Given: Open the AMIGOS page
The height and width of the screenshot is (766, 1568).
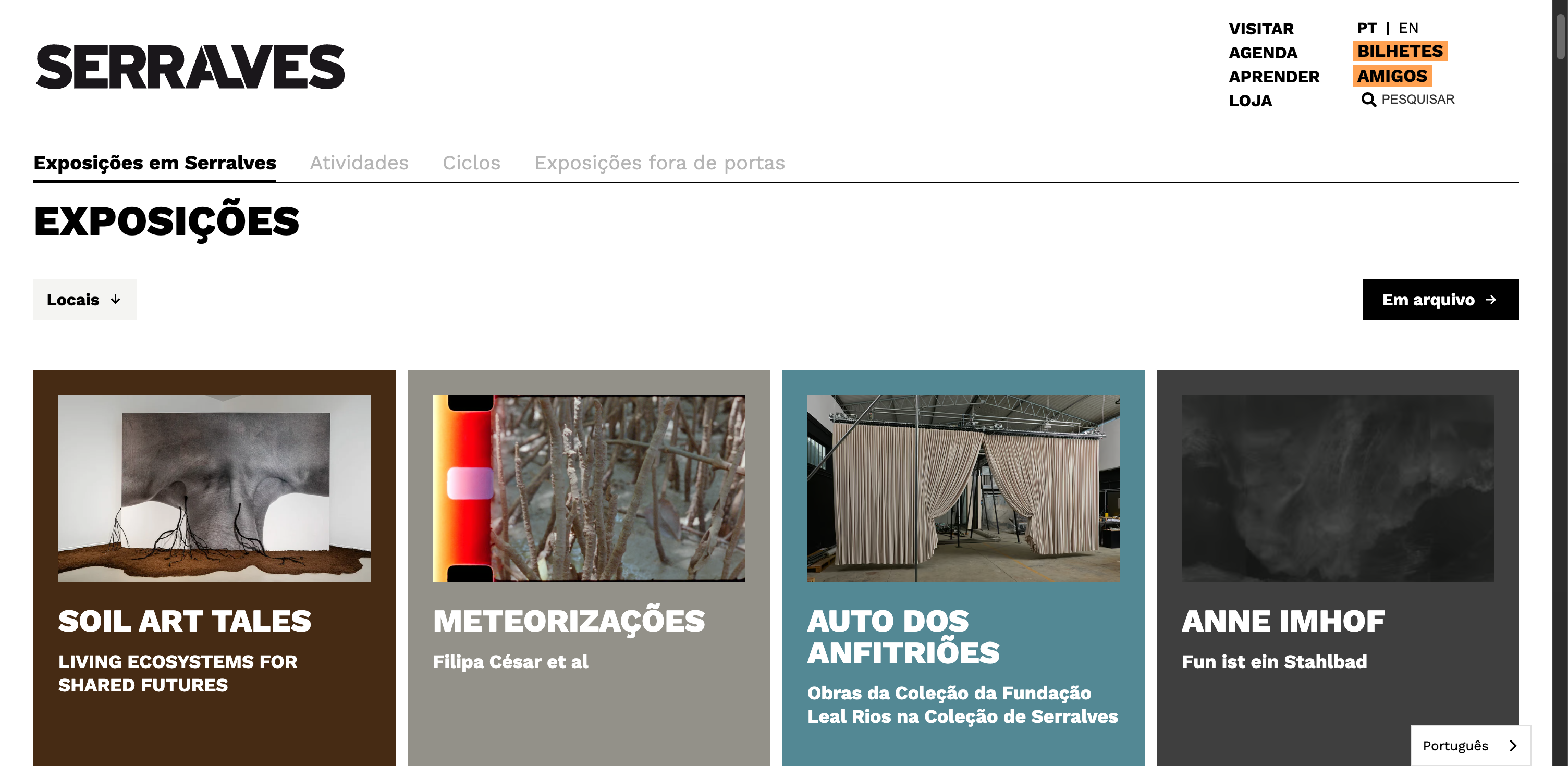Looking at the screenshot, I should 1391,76.
